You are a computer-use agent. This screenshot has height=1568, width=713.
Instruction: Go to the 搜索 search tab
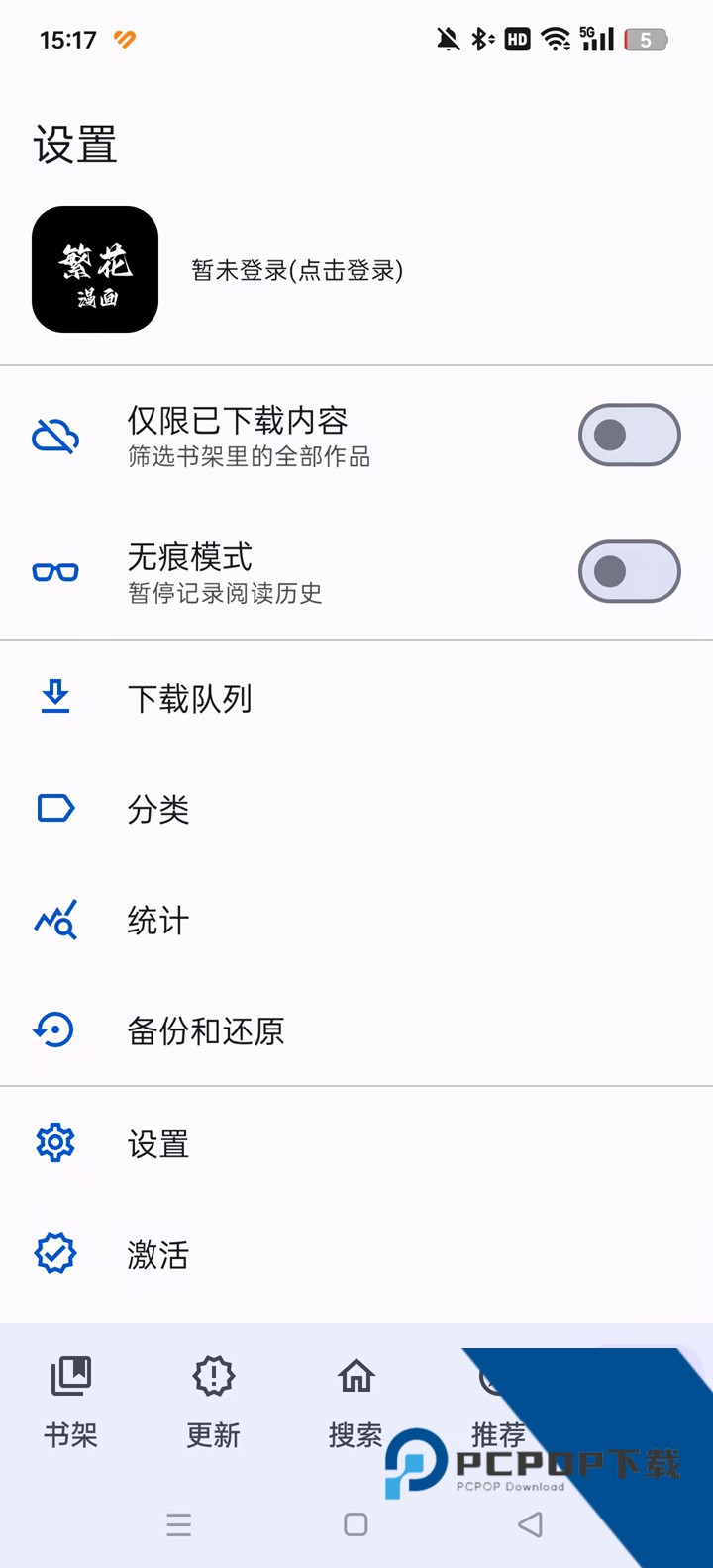[x=356, y=1402]
